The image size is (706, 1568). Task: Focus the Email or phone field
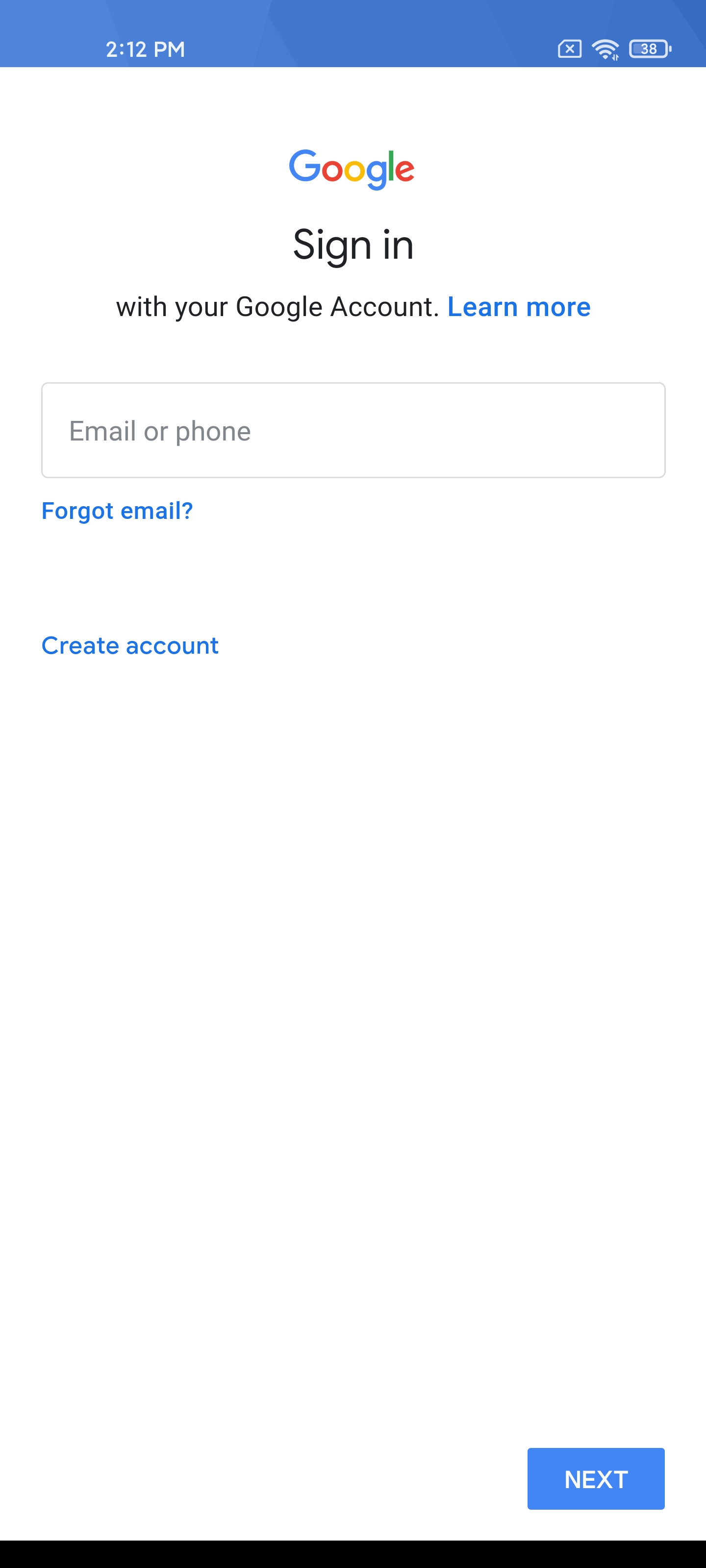coord(353,430)
